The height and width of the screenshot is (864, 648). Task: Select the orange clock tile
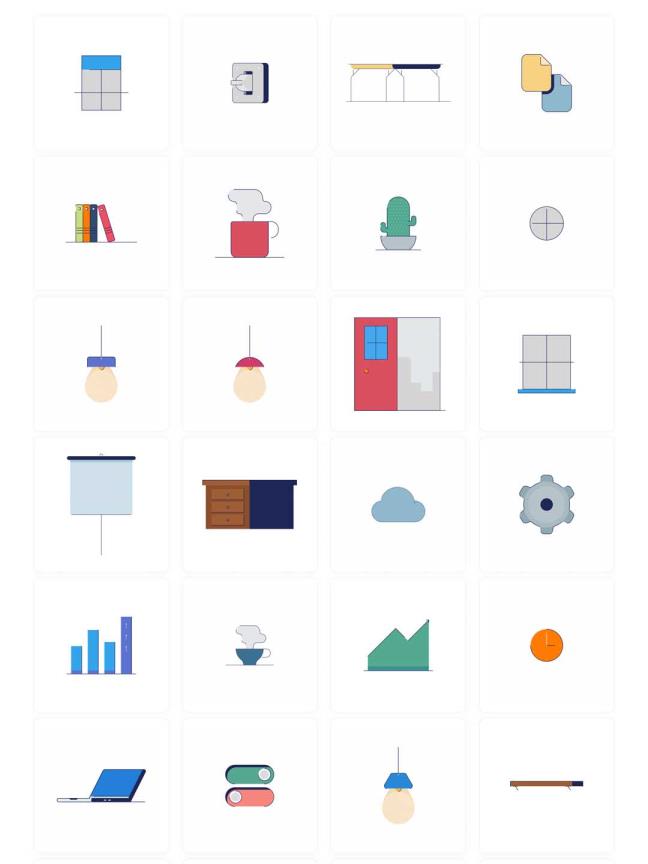coord(546,645)
